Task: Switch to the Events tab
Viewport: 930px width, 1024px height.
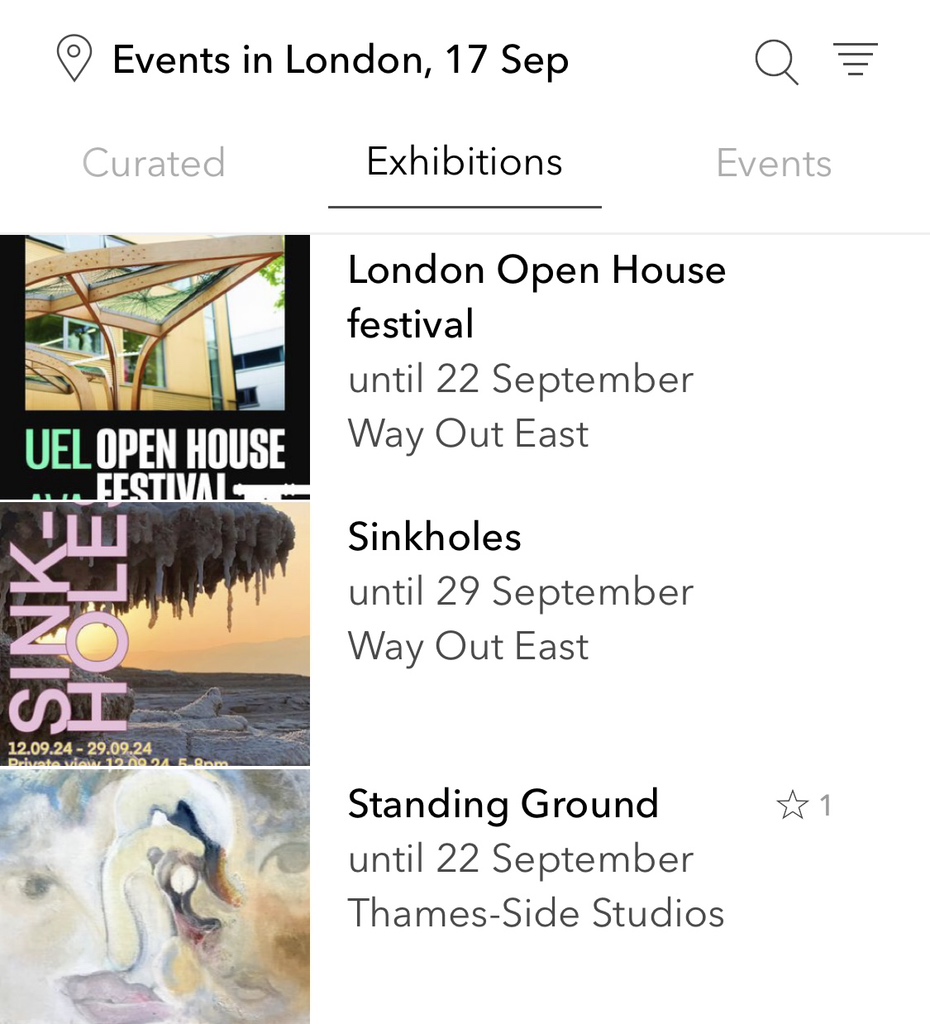Action: [773, 163]
